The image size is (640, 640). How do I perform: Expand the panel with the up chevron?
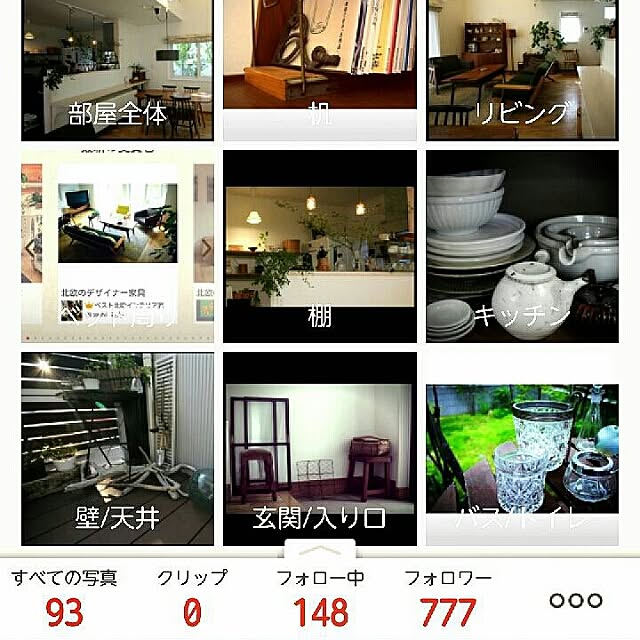[x=319, y=550]
